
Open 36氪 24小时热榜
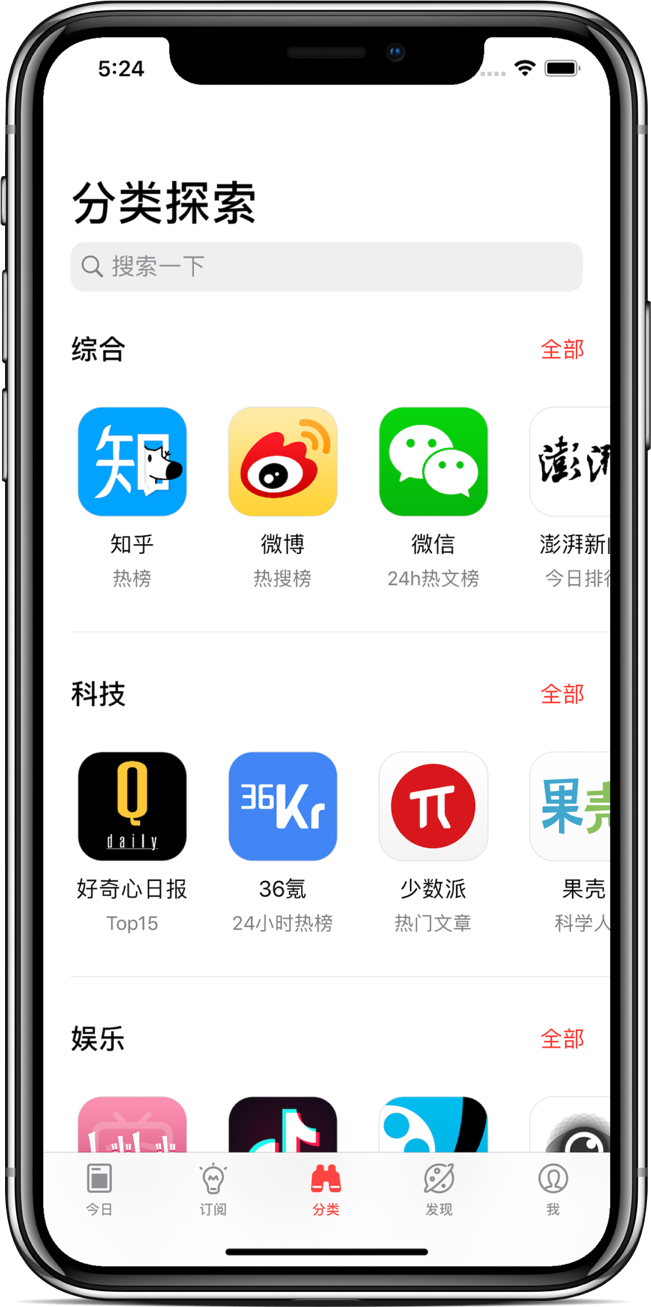tap(283, 807)
